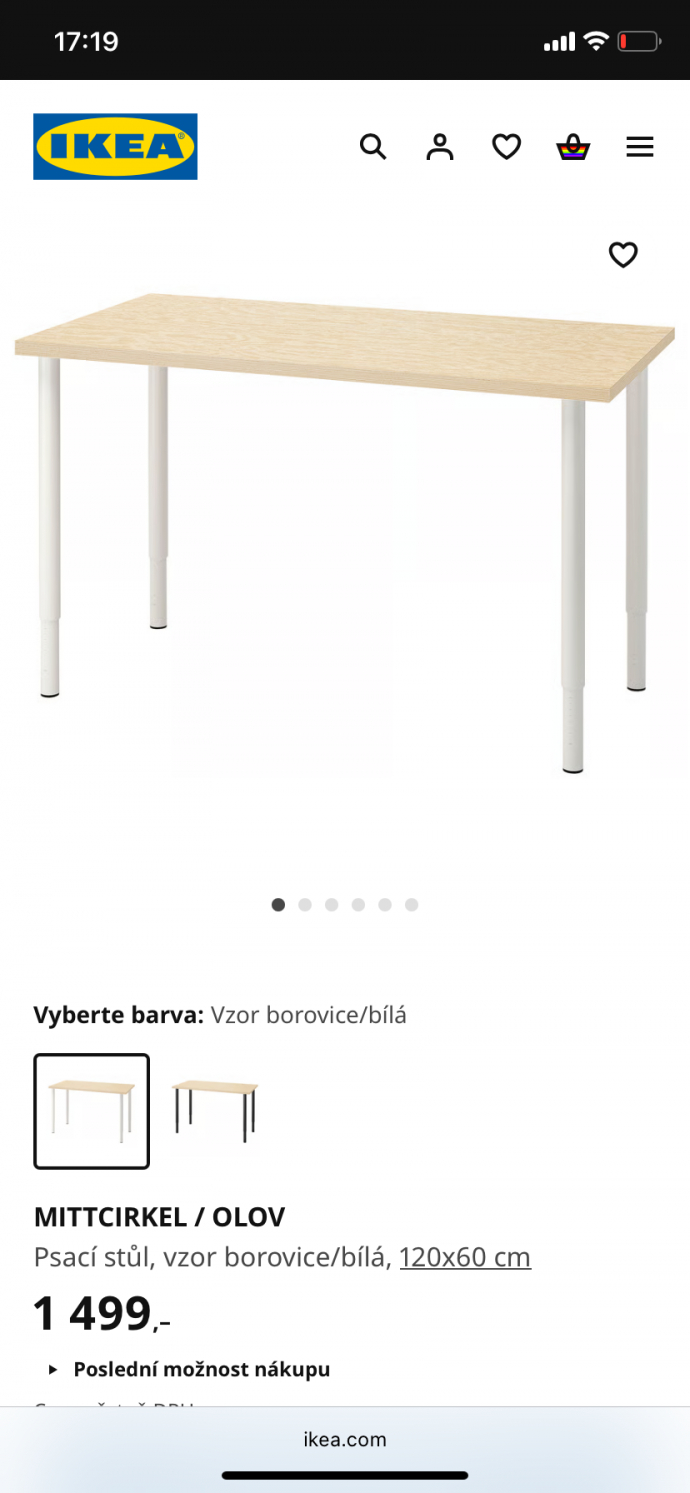Go to IKEA home via logo

click(x=115, y=147)
